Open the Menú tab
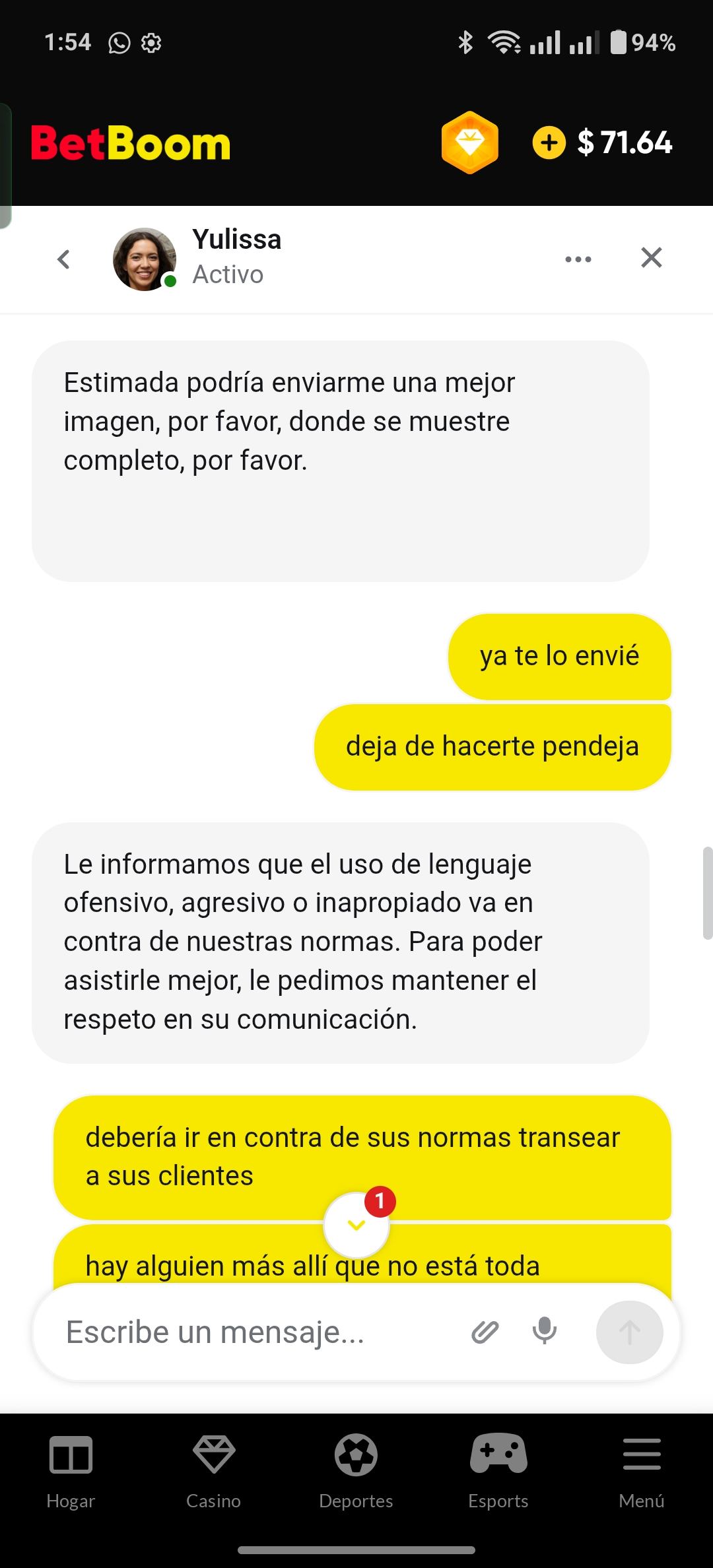 (x=641, y=1470)
